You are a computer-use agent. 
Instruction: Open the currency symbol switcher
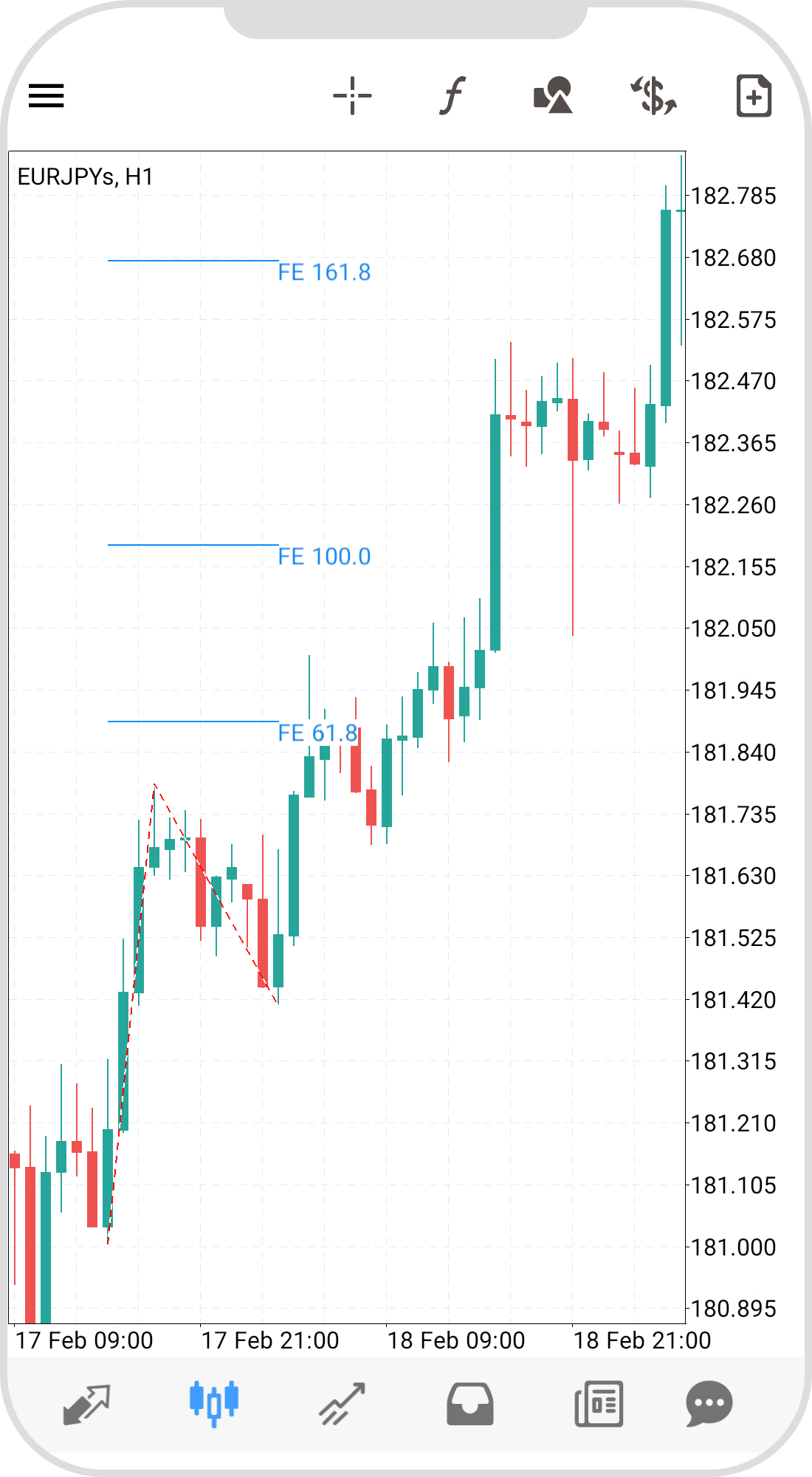coord(654,96)
